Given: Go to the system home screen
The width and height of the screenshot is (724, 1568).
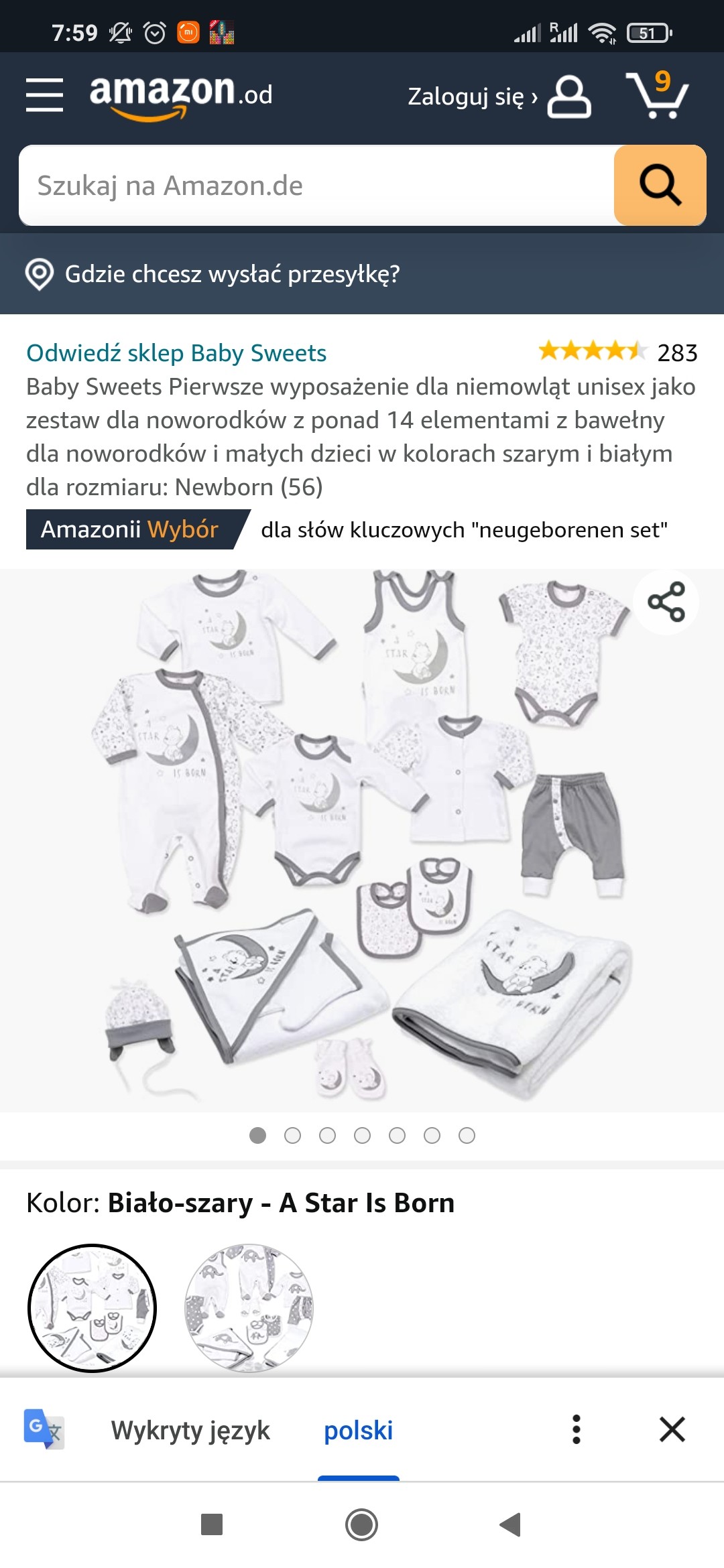Looking at the screenshot, I should (x=361, y=1524).
